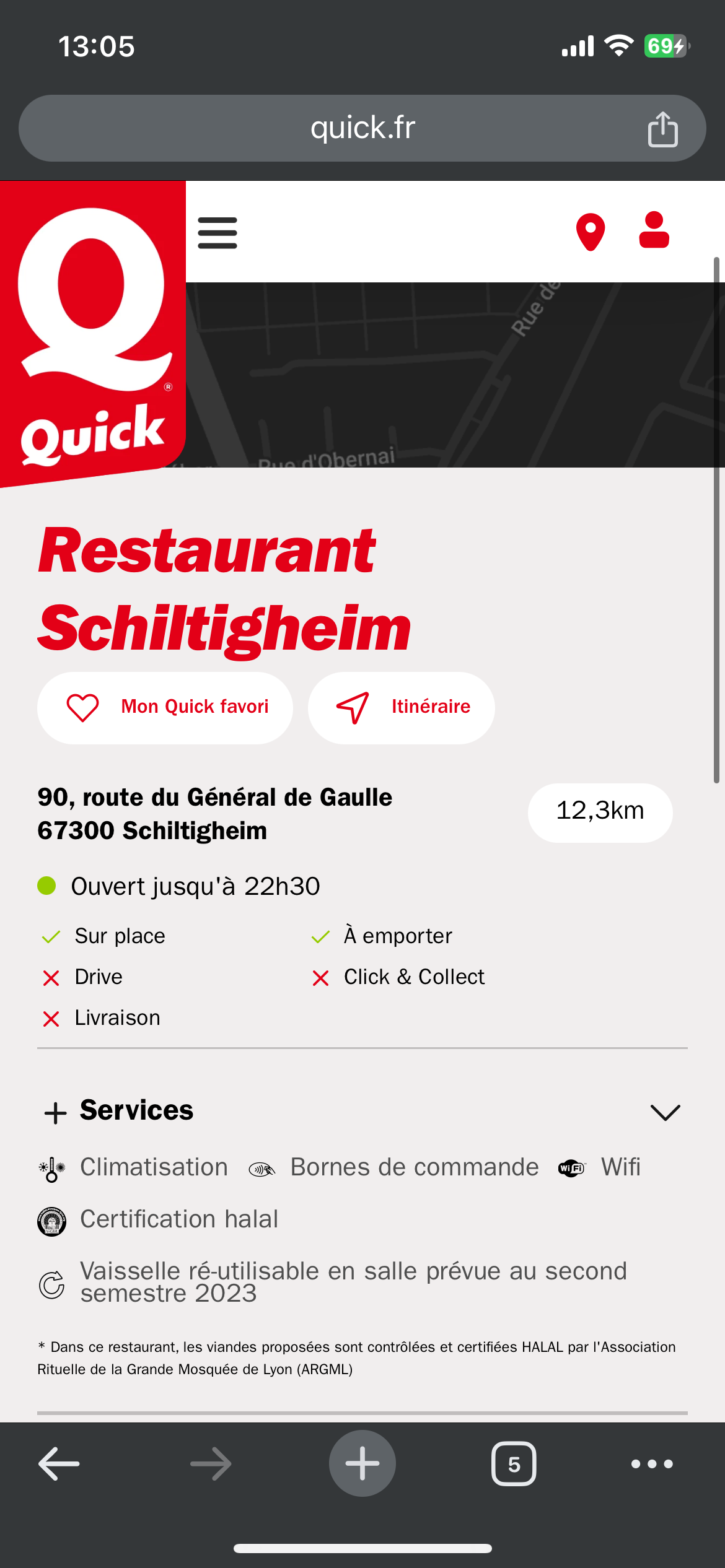Set as Mon Quick favori
The image size is (725, 1568).
pyautogui.click(x=165, y=707)
